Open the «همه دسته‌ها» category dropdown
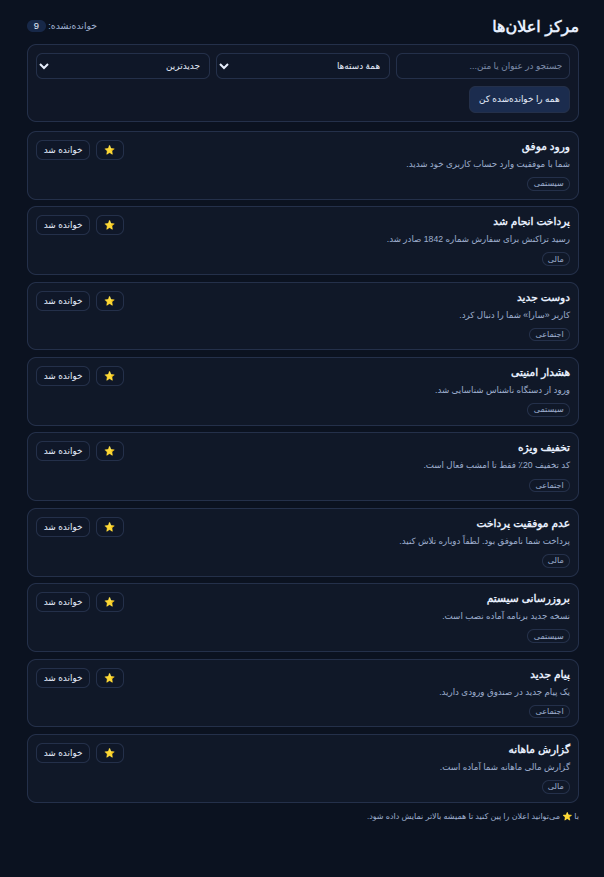This screenshot has height=877, width=604. (303, 66)
